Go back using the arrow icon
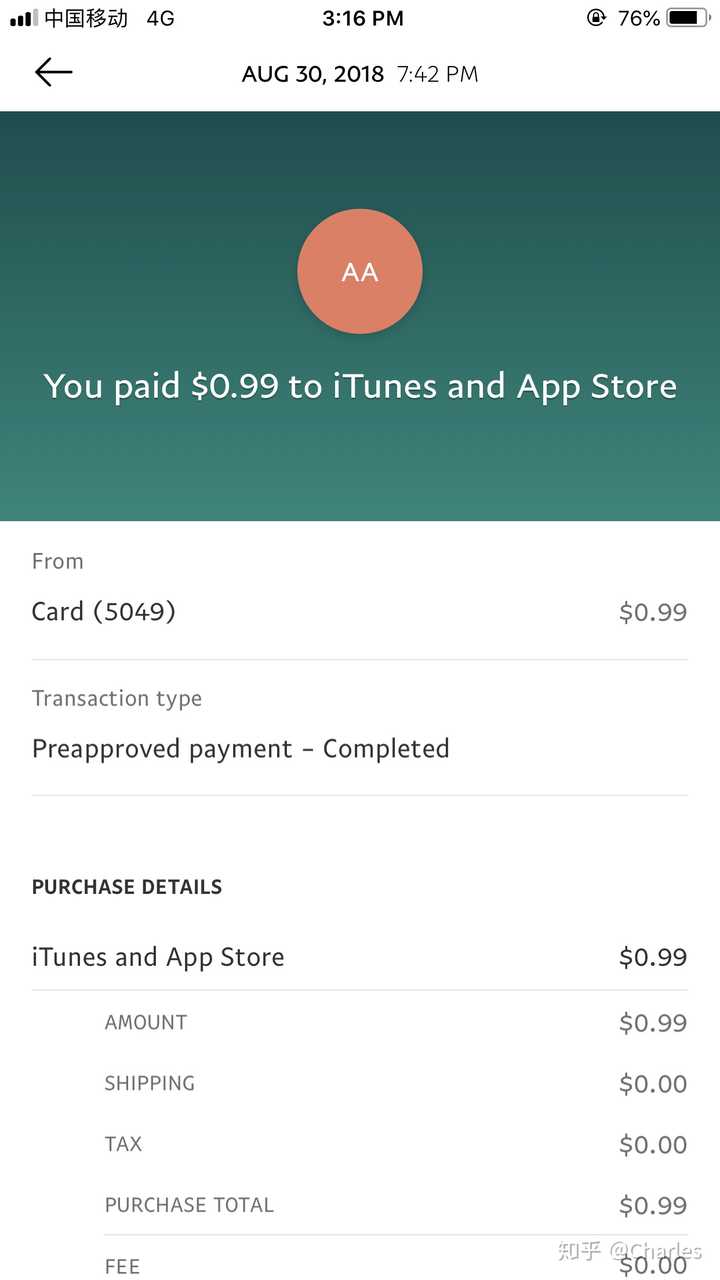The image size is (720, 1280). click(54, 72)
